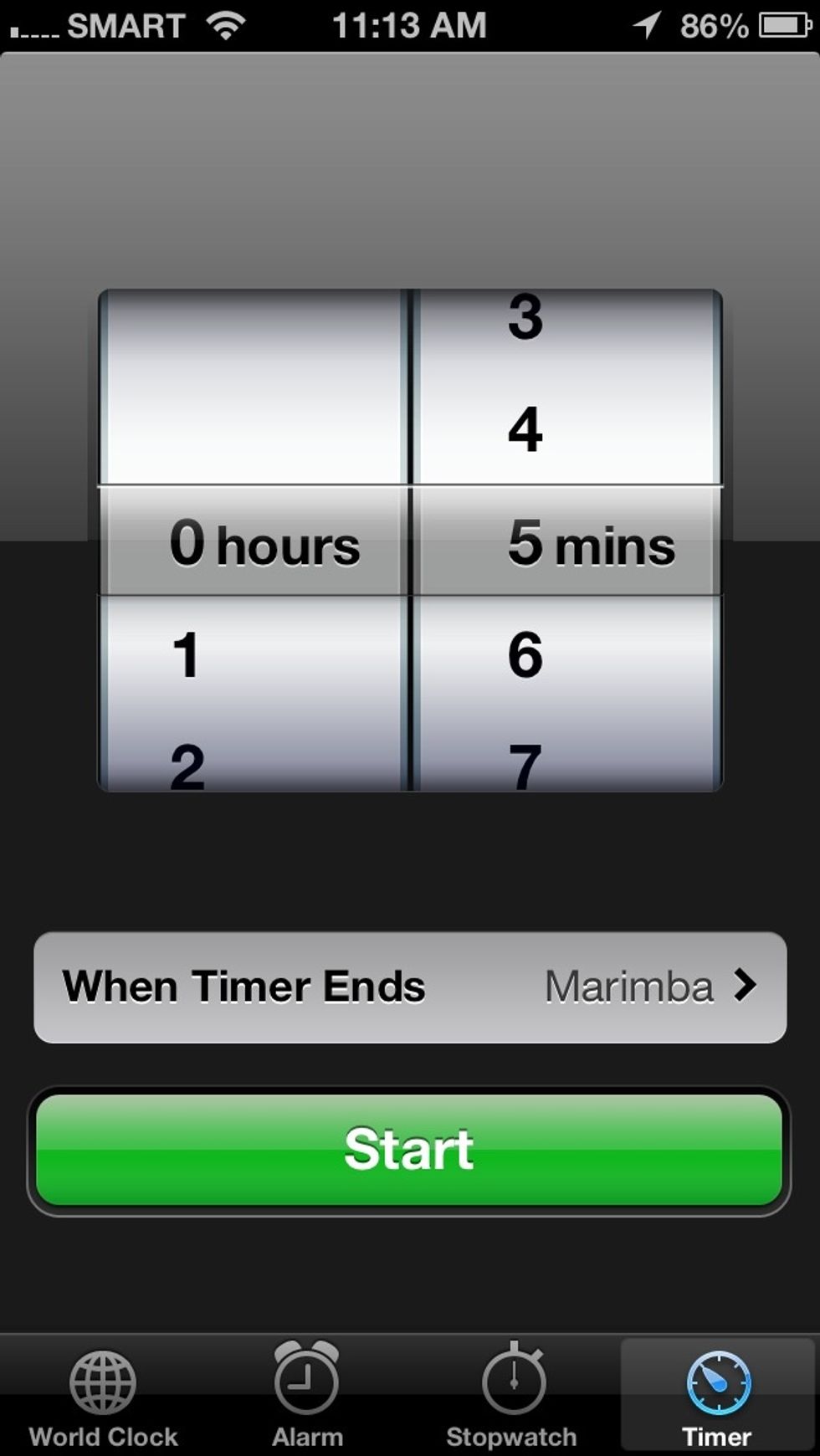Start the timer
This screenshot has width=820, height=1456.
click(x=409, y=1150)
